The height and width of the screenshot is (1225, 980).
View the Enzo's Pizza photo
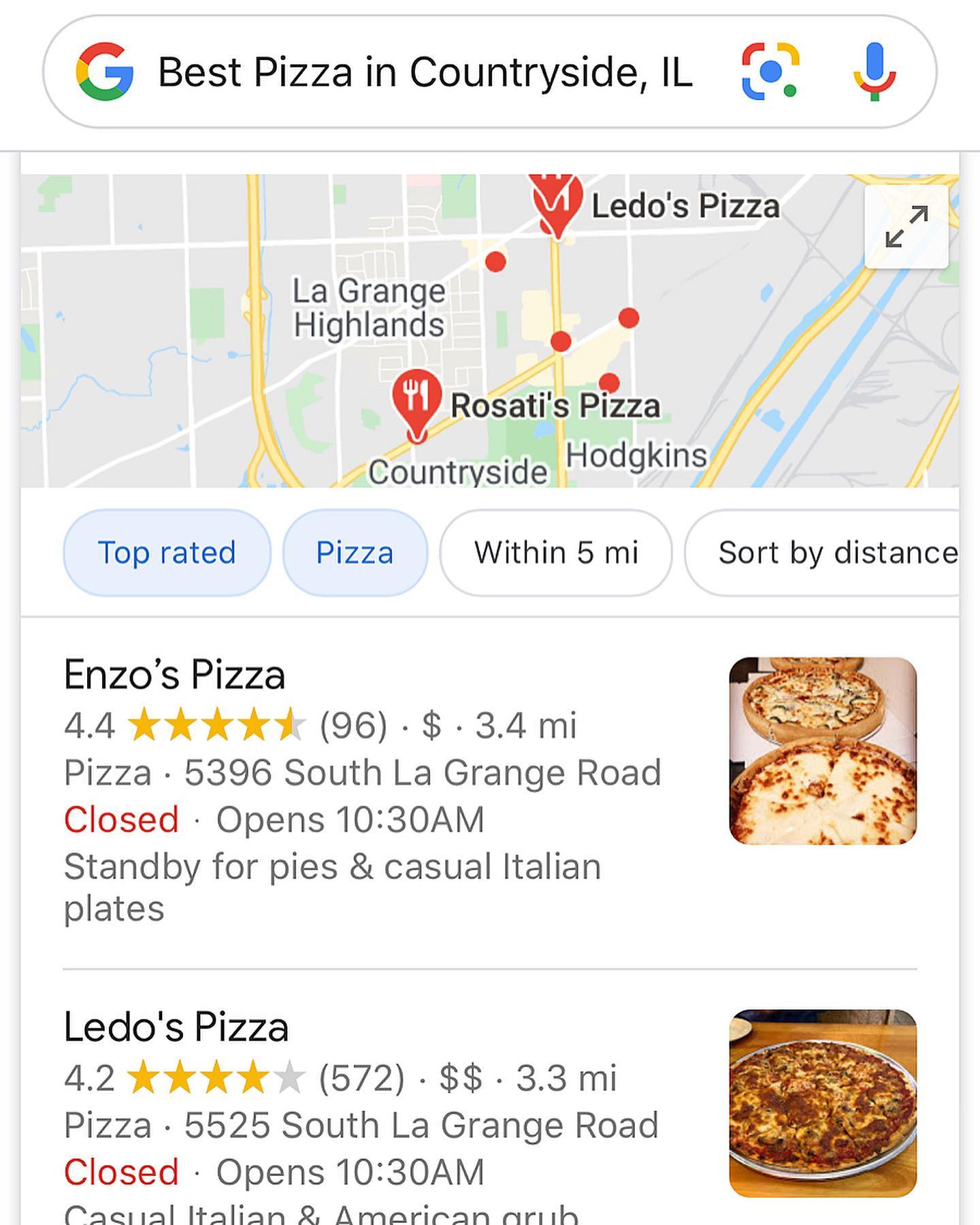pos(822,751)
